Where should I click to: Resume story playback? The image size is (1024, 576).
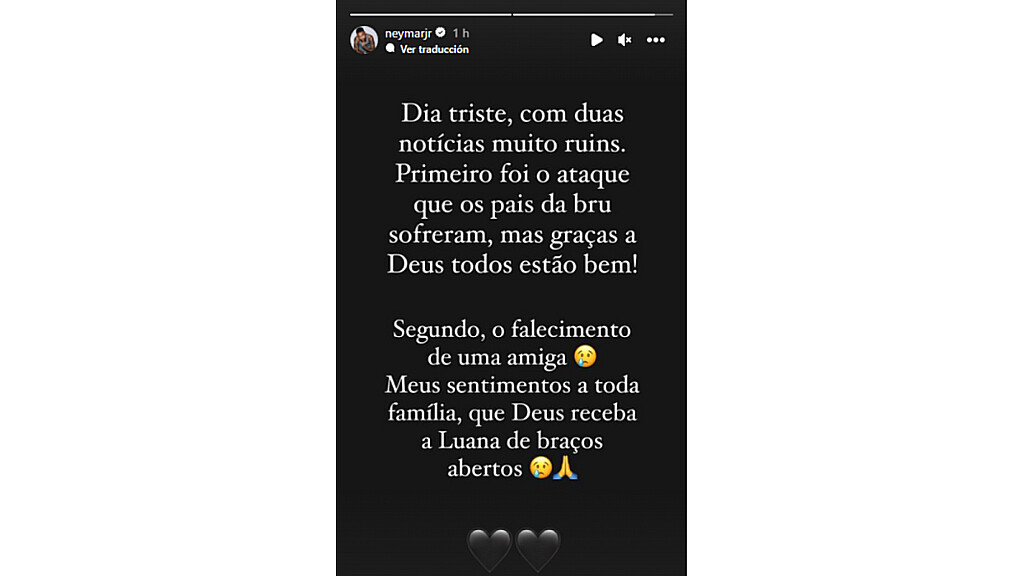597,40
